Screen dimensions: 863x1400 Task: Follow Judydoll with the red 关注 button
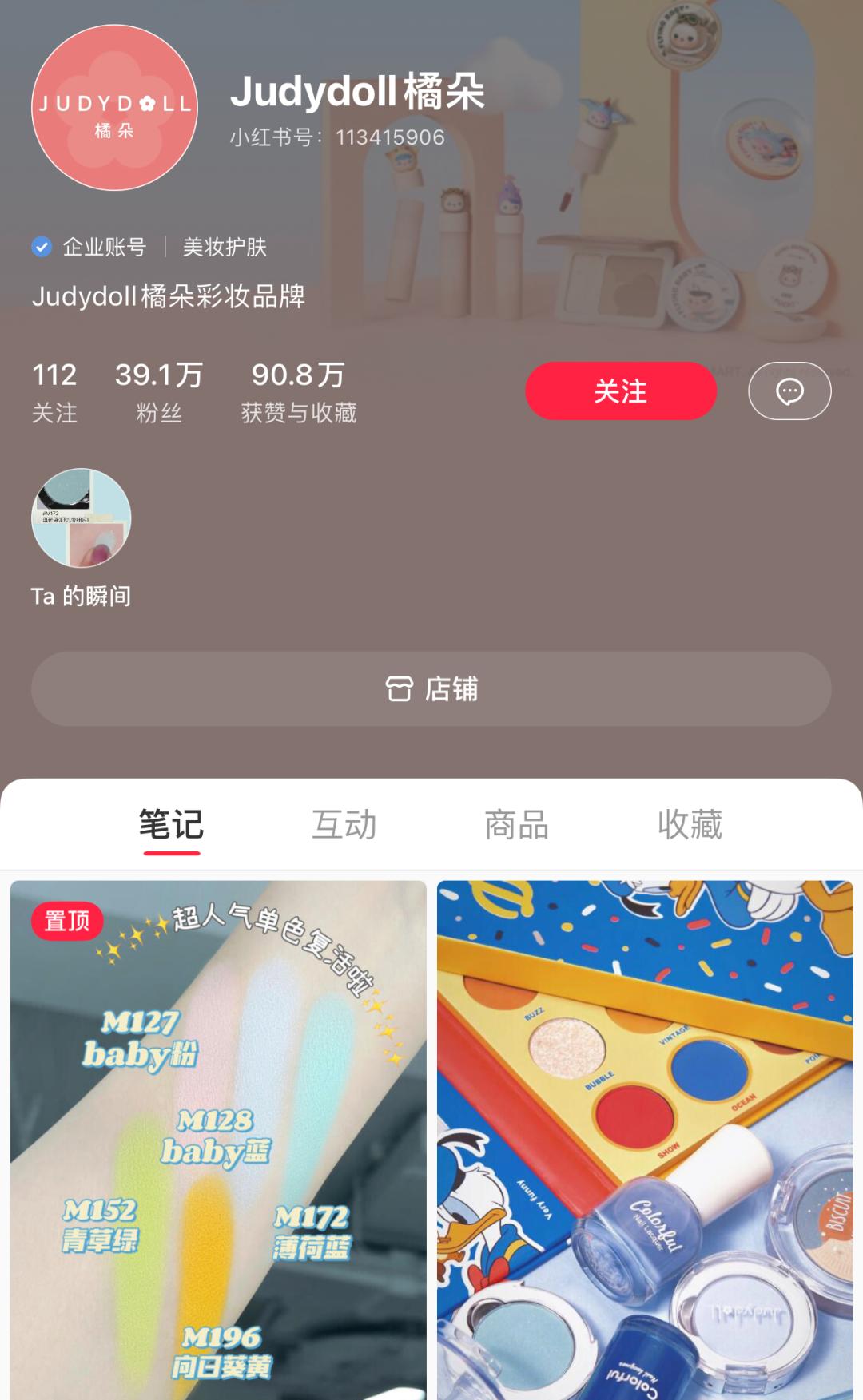tap(620, 391)
